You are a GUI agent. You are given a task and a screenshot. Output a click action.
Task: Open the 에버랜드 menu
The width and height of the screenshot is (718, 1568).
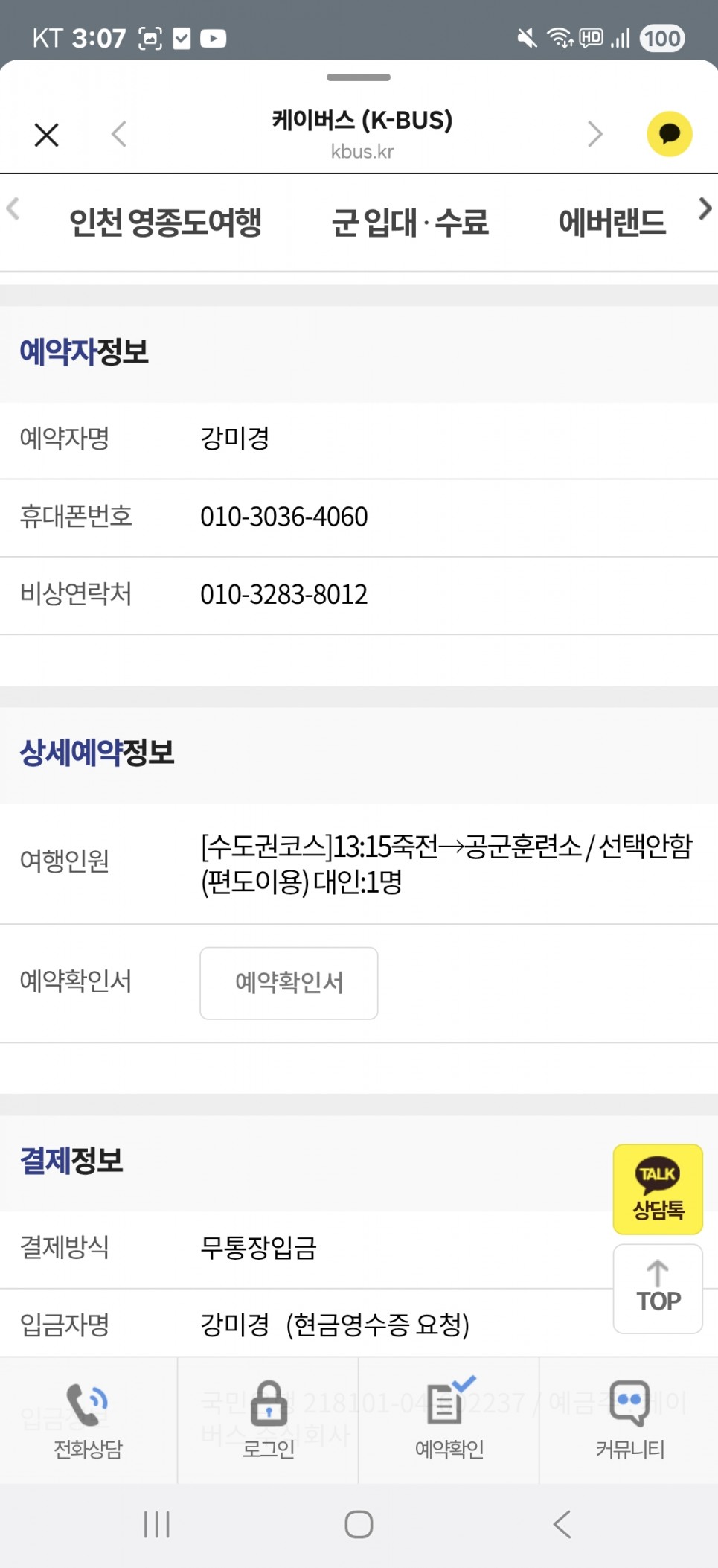(x=612, y=223)
